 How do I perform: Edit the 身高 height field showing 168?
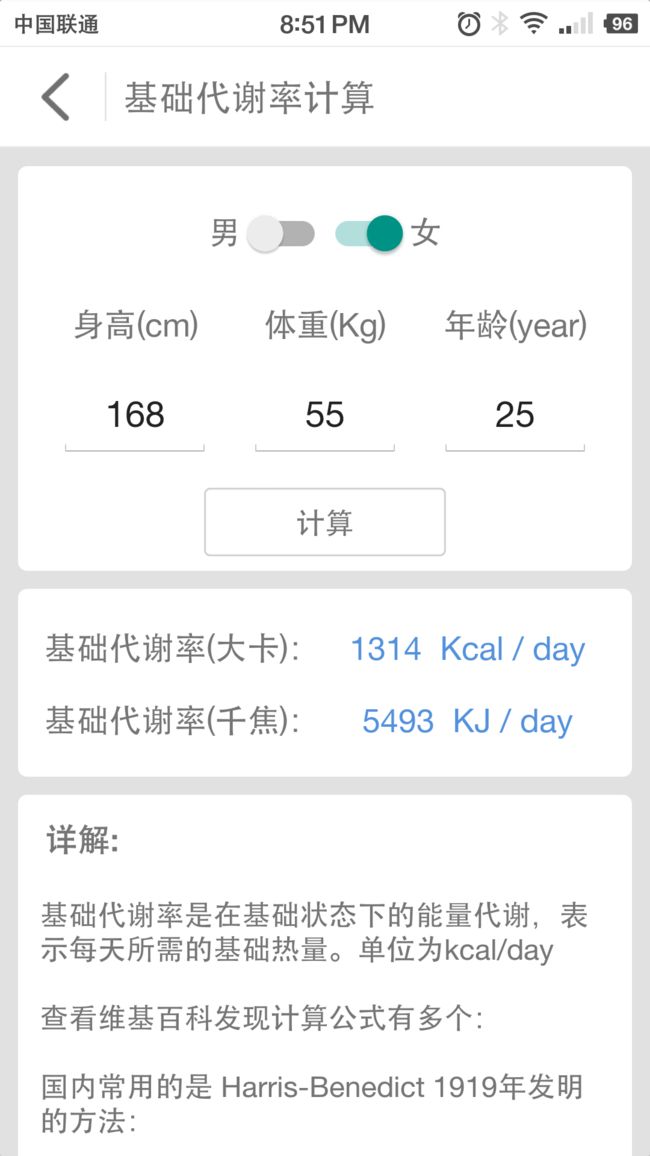(135, 415)
